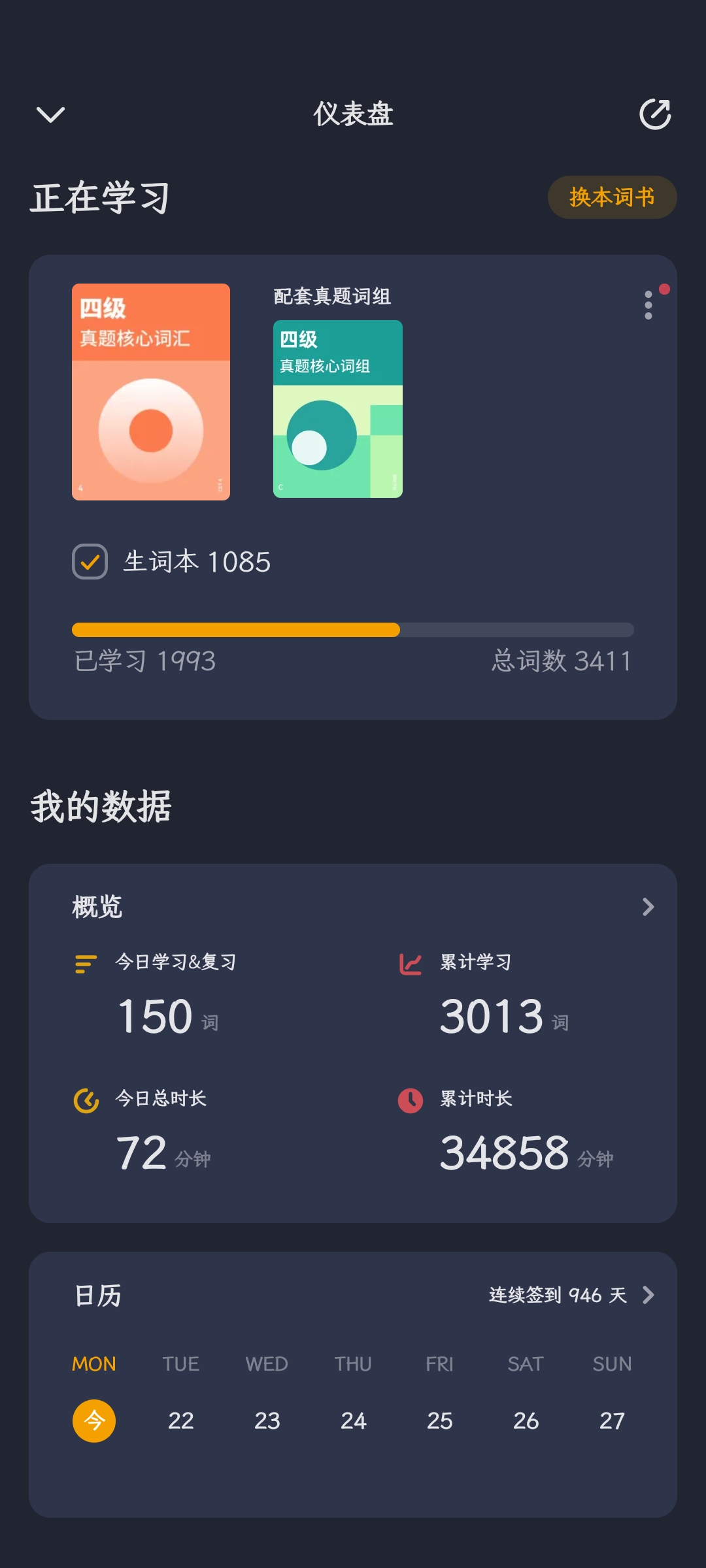Tap 换本词书 to change word book
706x1568 pixels.
(612, 197)
